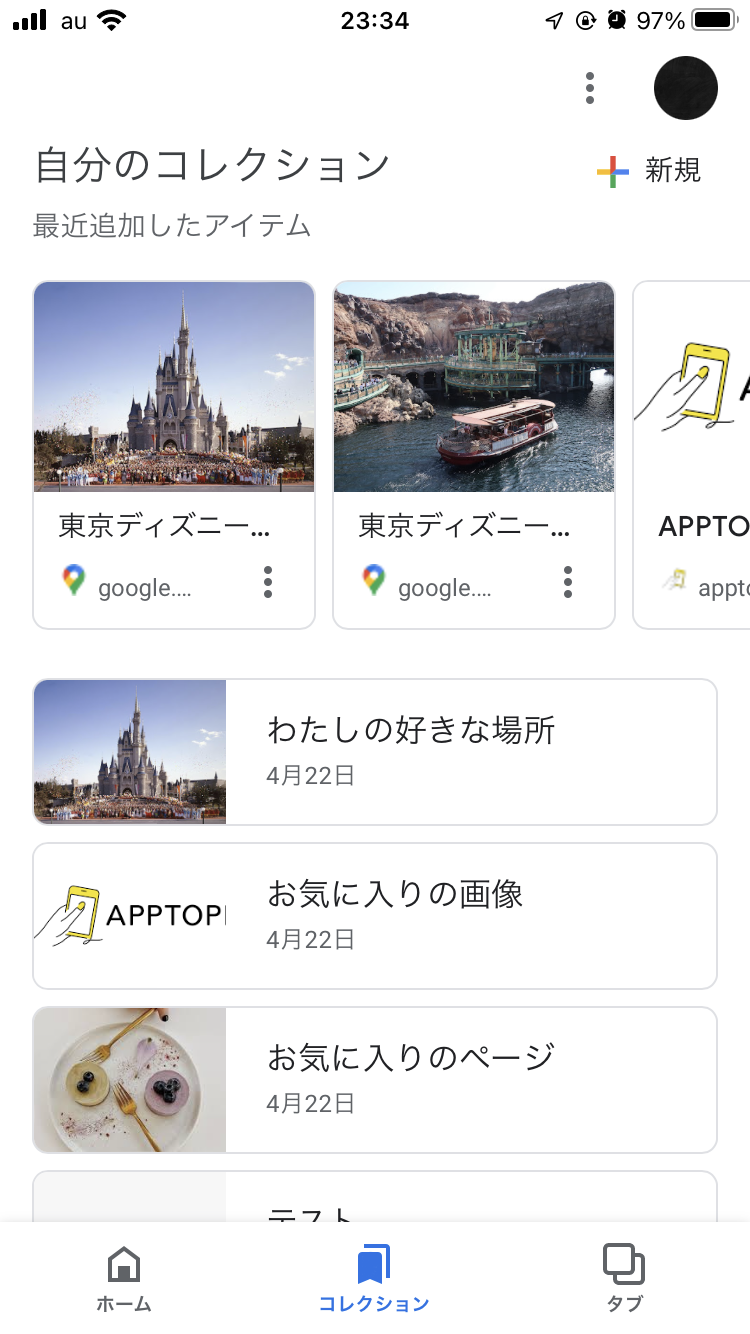Open options menu on second 東京ディズニー card

coord(567,582)
